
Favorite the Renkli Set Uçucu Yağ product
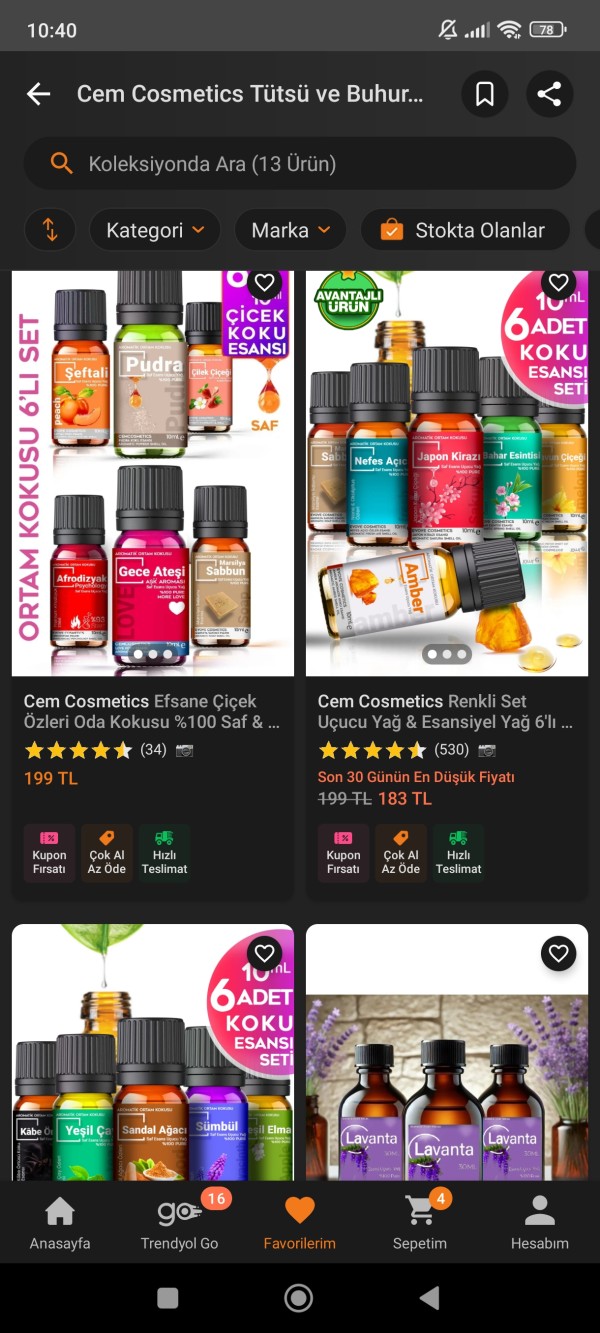pyautogui.click(x=558, y=283)
